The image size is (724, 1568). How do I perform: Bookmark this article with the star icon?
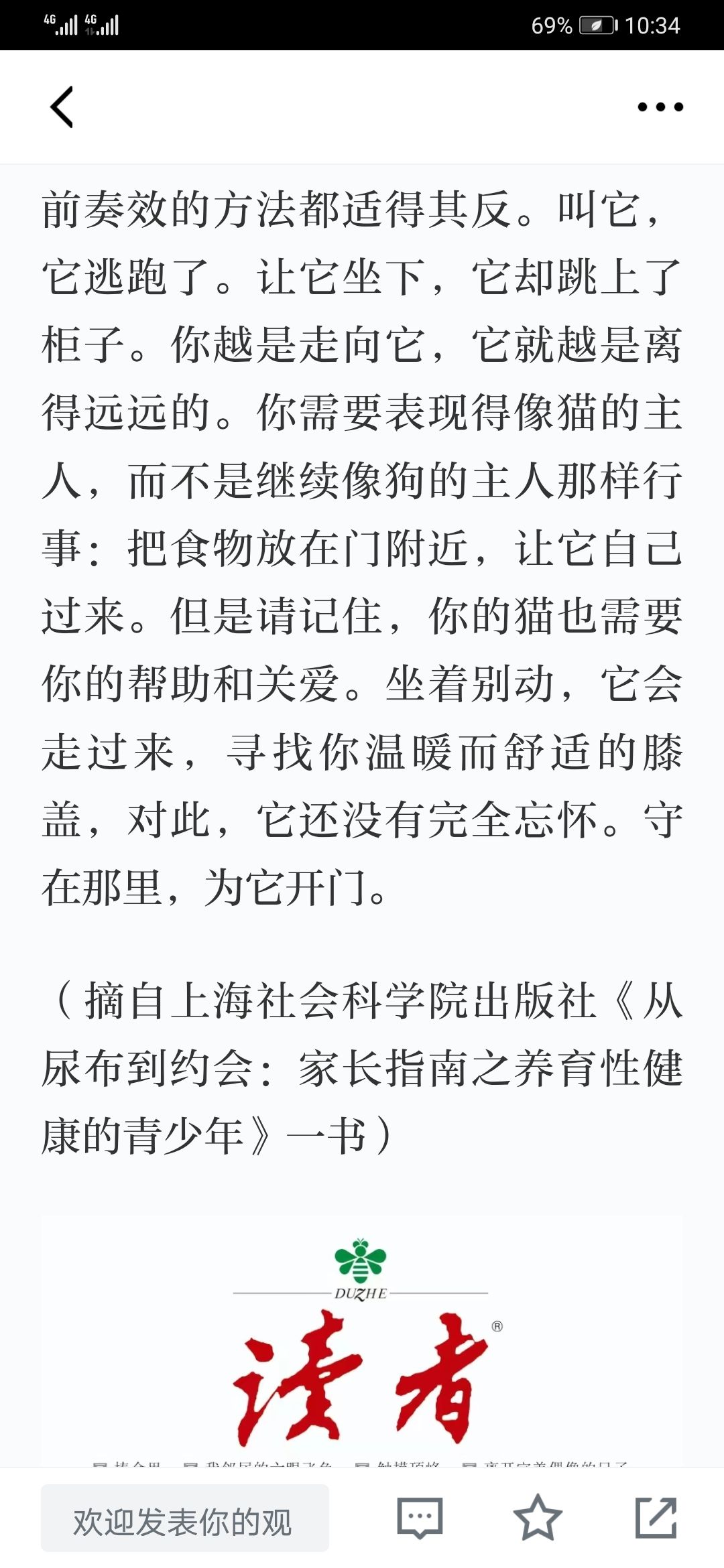538,1518
